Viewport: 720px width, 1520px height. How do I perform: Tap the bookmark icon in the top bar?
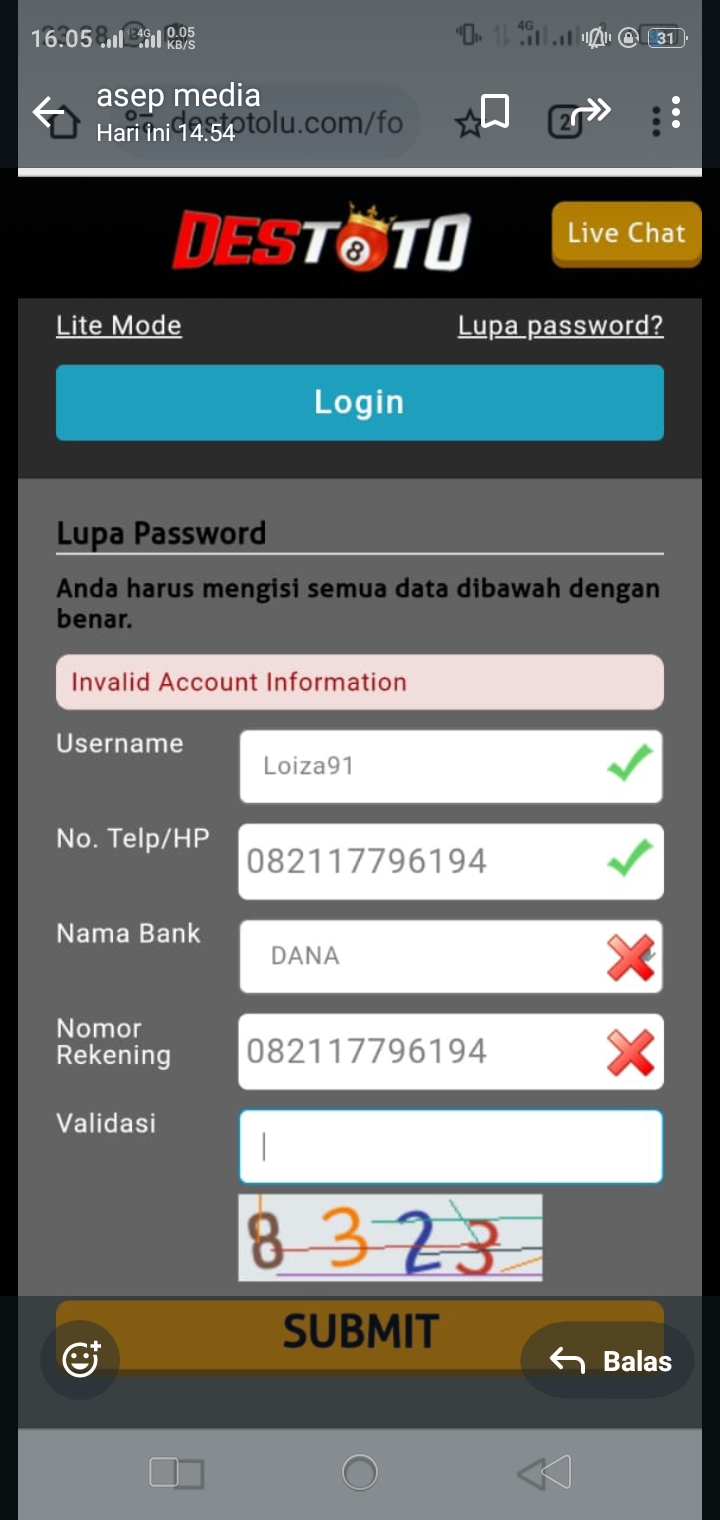(x=495, y=111)
